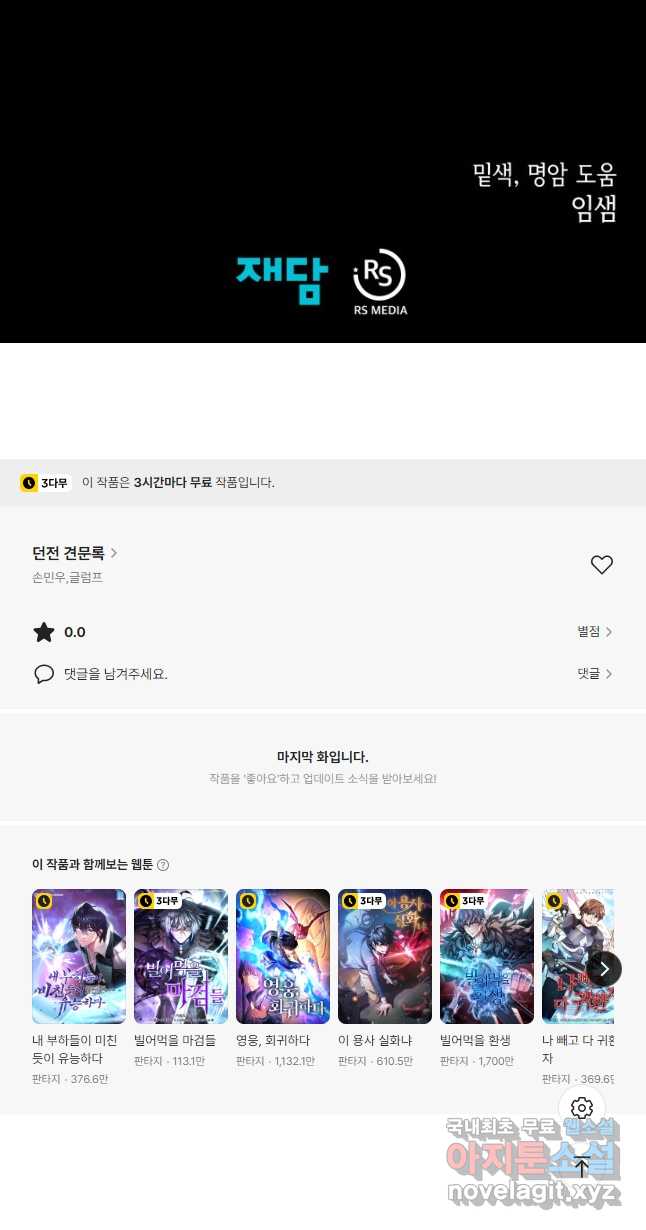Open 영웅, 회귀하다 webtoon
Screen dimensions: 646x1230
click(283, 956)
